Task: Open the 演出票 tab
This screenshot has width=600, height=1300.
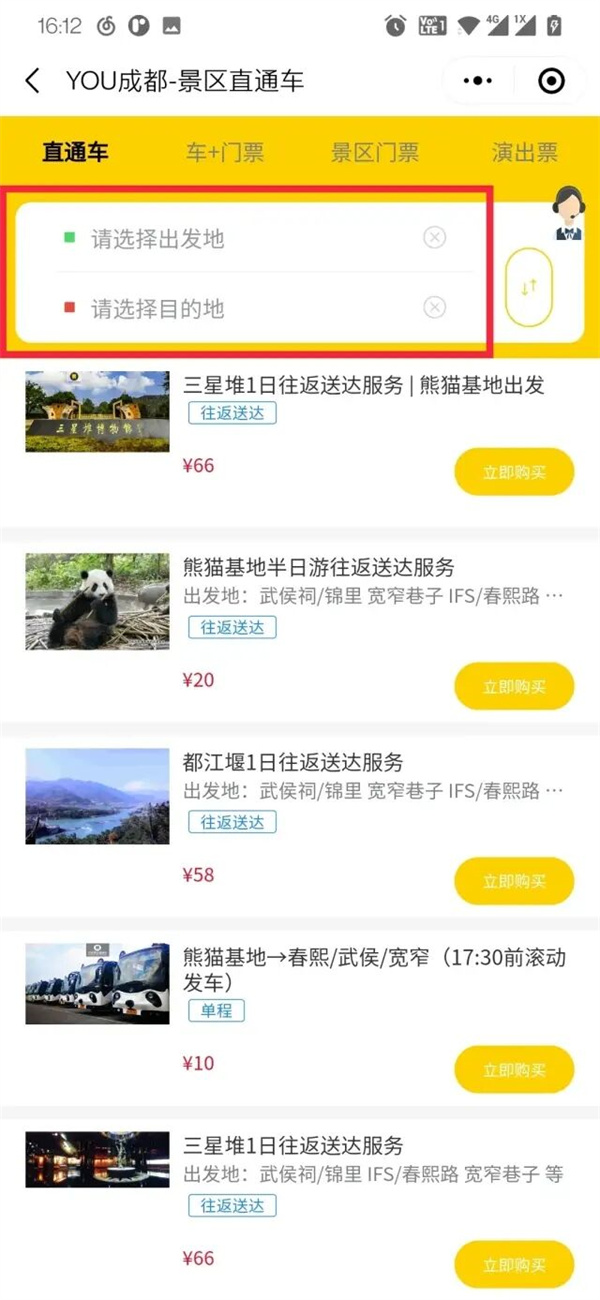Action: pyautogui.click(x=524, y=153)
